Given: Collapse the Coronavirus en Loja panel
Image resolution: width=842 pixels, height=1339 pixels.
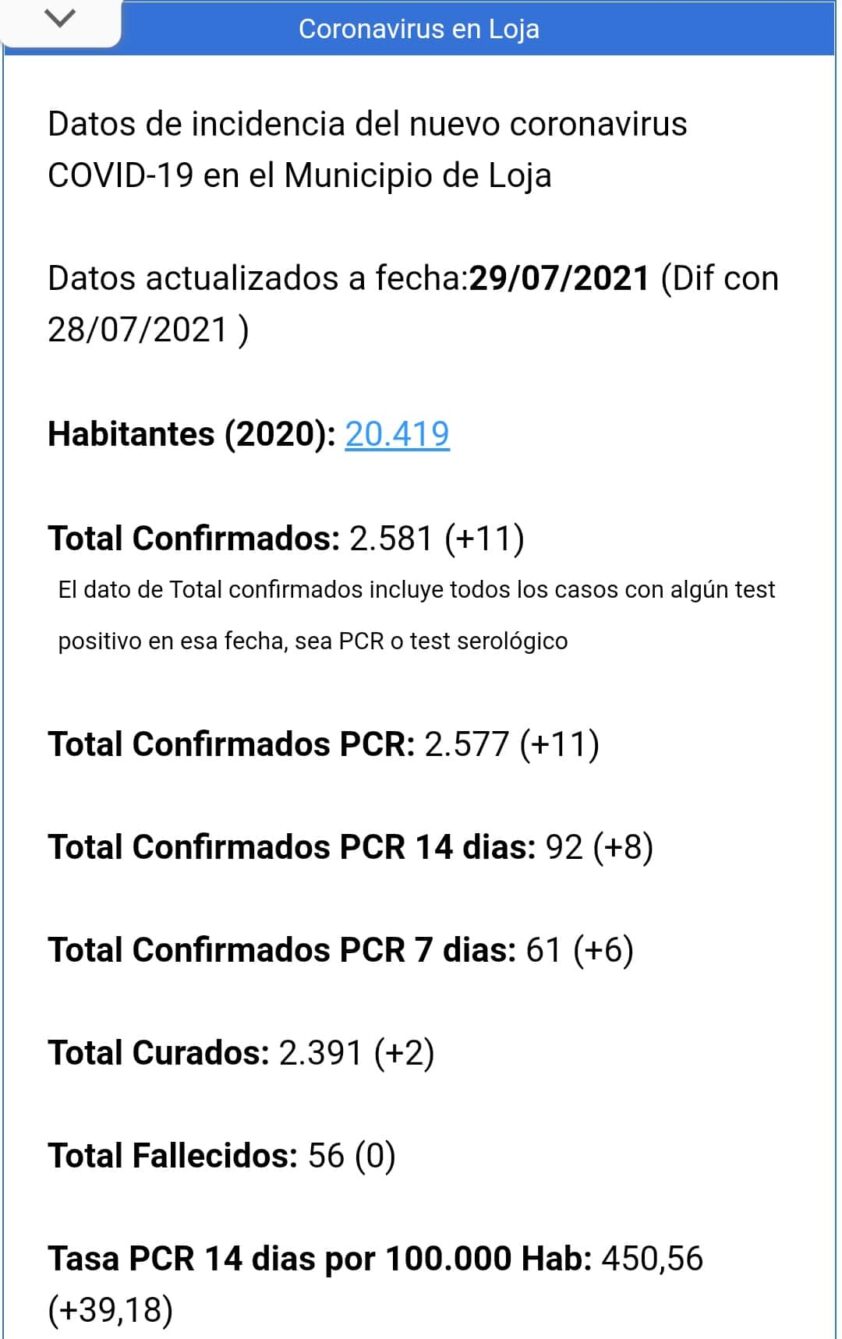Looking at the screenshot, I should coord(60,20).
